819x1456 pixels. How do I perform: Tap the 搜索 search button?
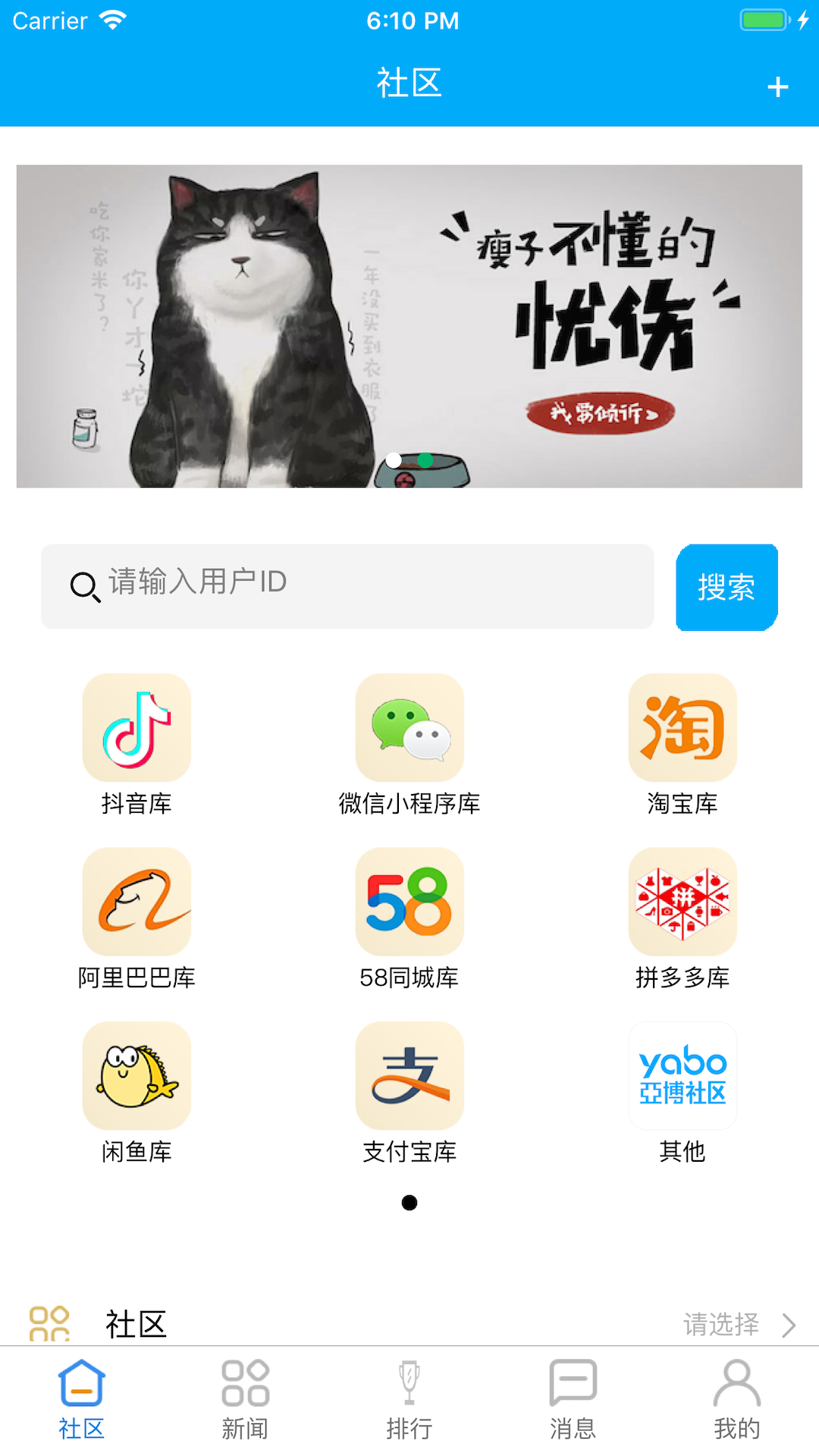click(x=726, y=587)
